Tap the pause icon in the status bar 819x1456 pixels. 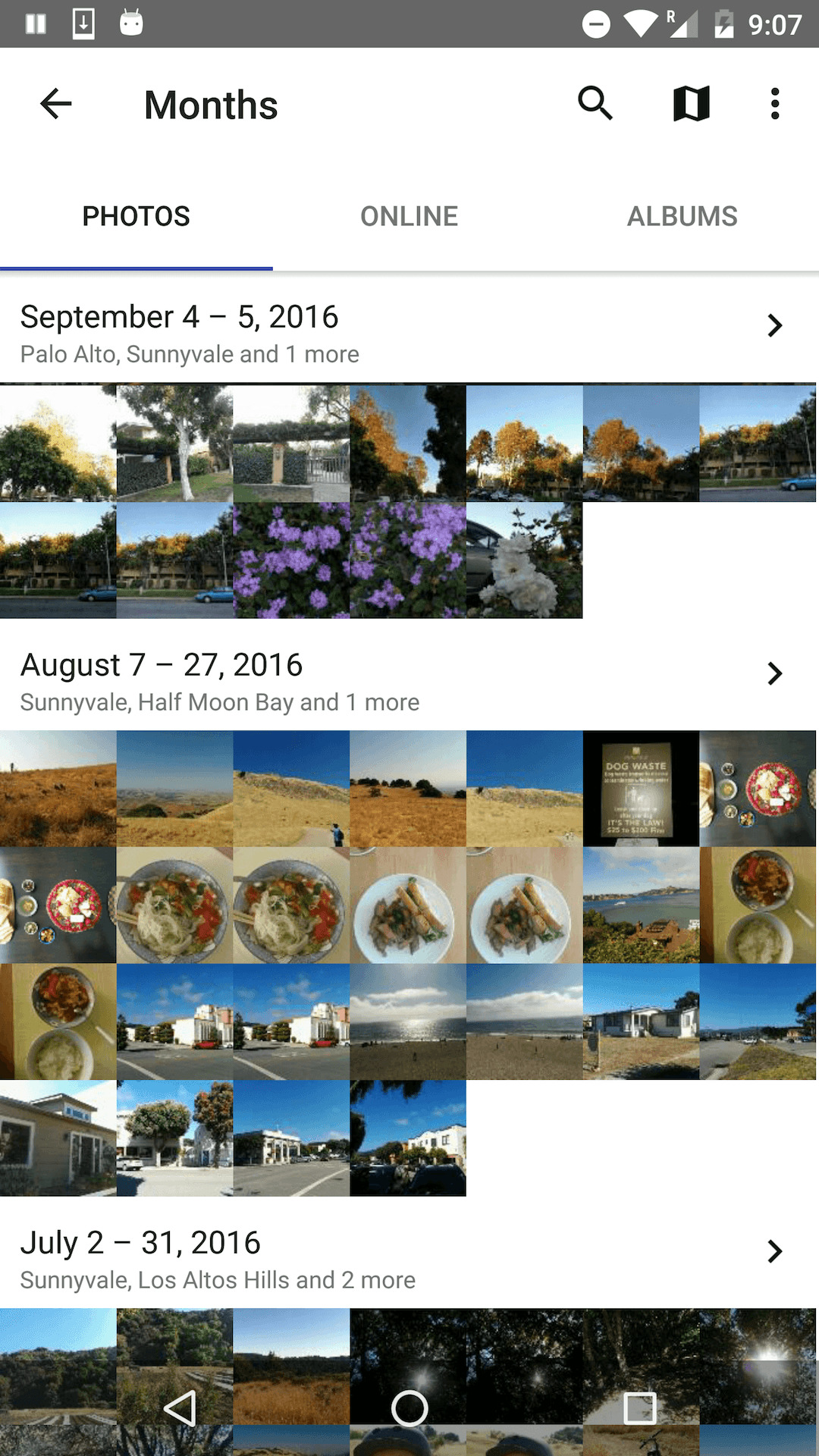tap(36, 22)
